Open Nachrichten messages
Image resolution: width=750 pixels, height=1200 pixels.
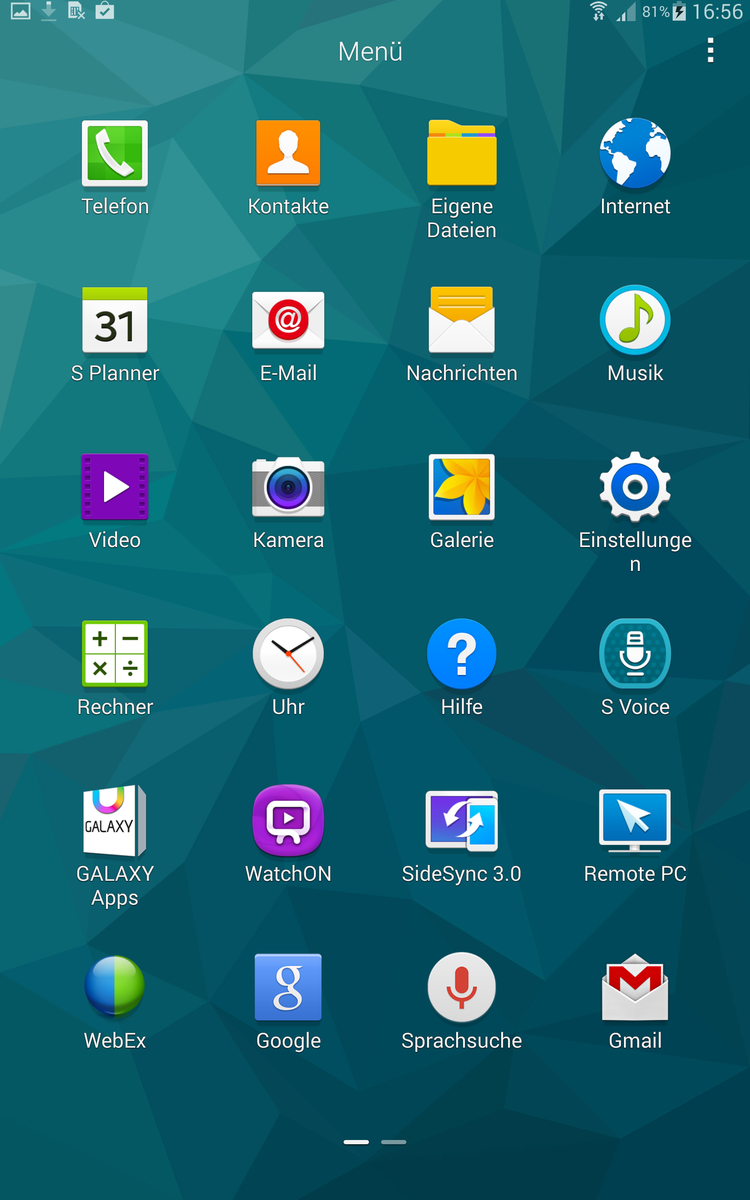point(462,321)
